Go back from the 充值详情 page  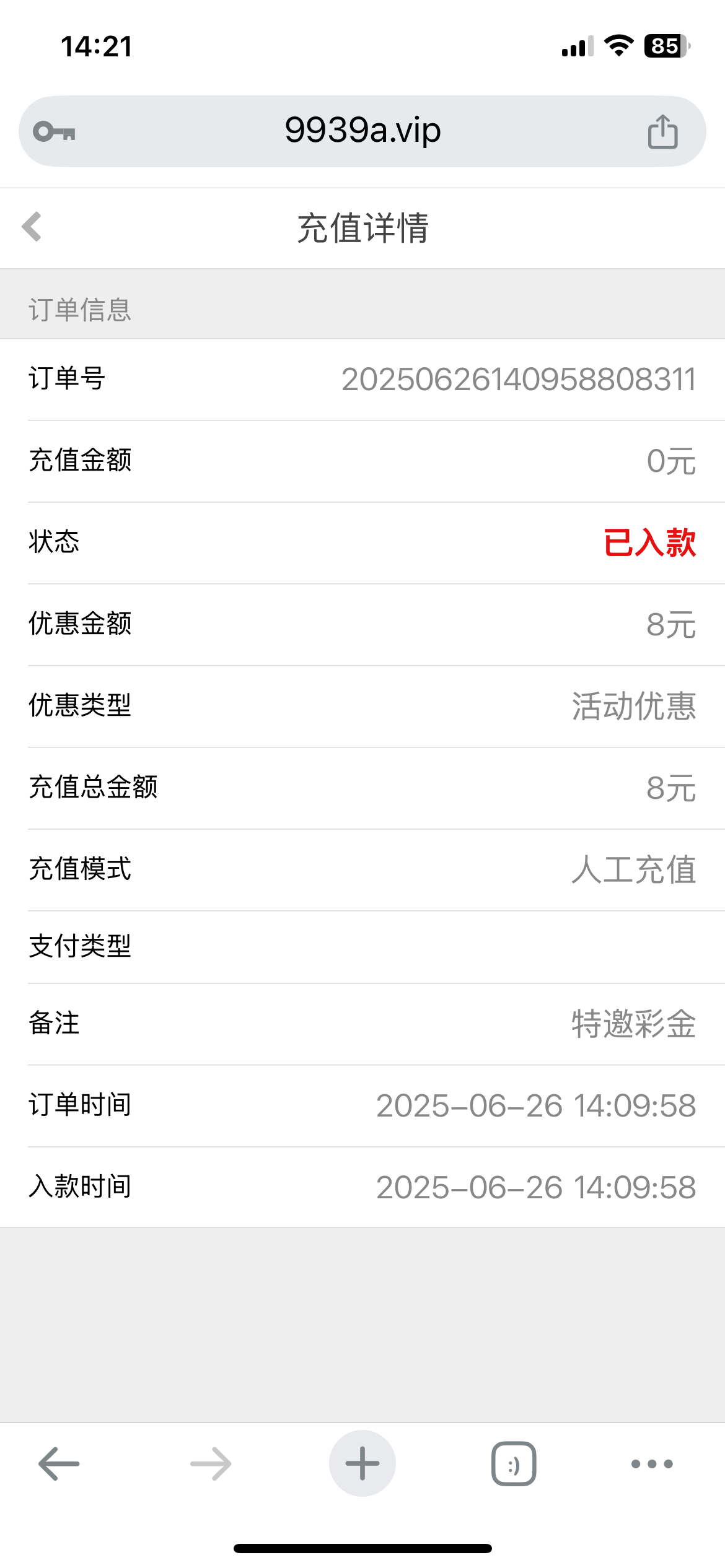[32, 227]
